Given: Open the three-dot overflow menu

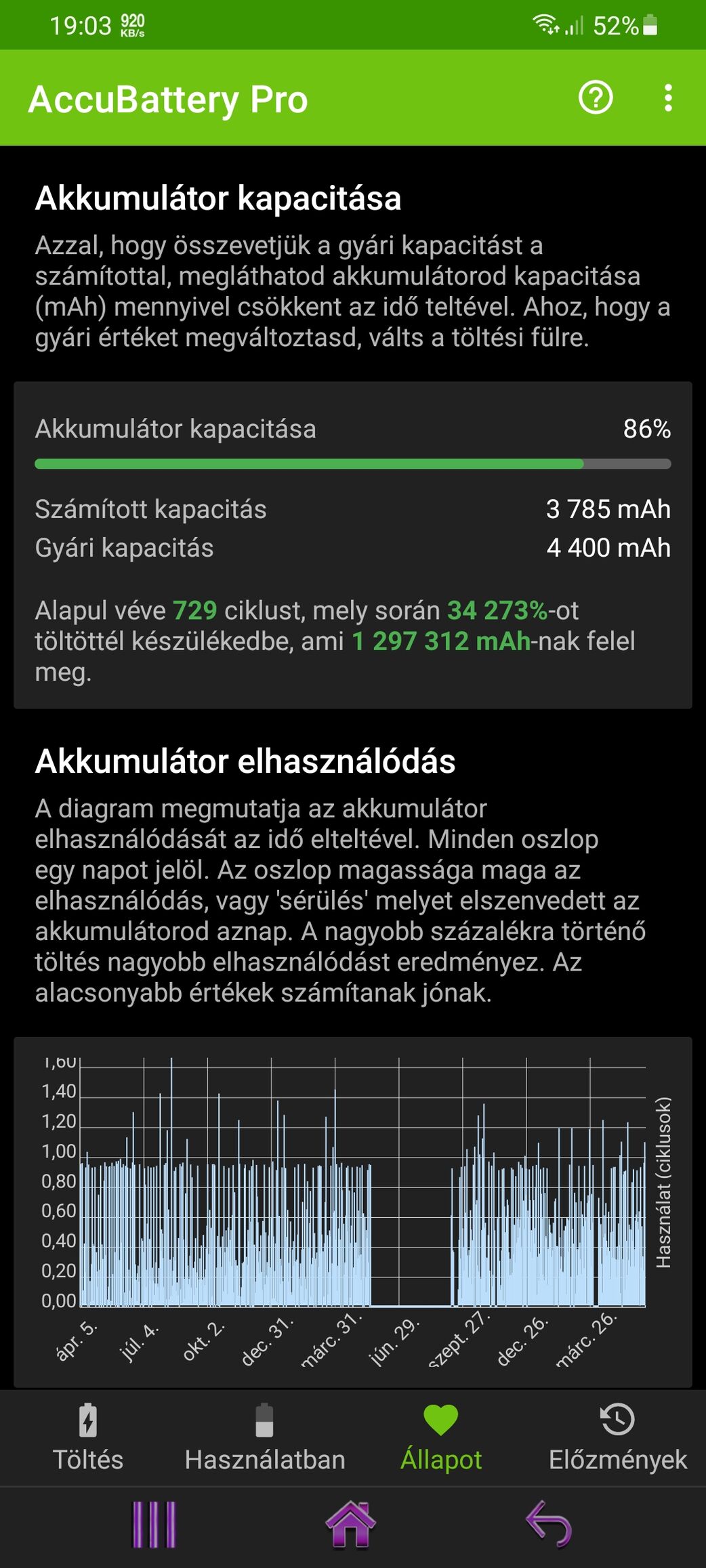Looking at the screenshot, I should click(668, 98).
